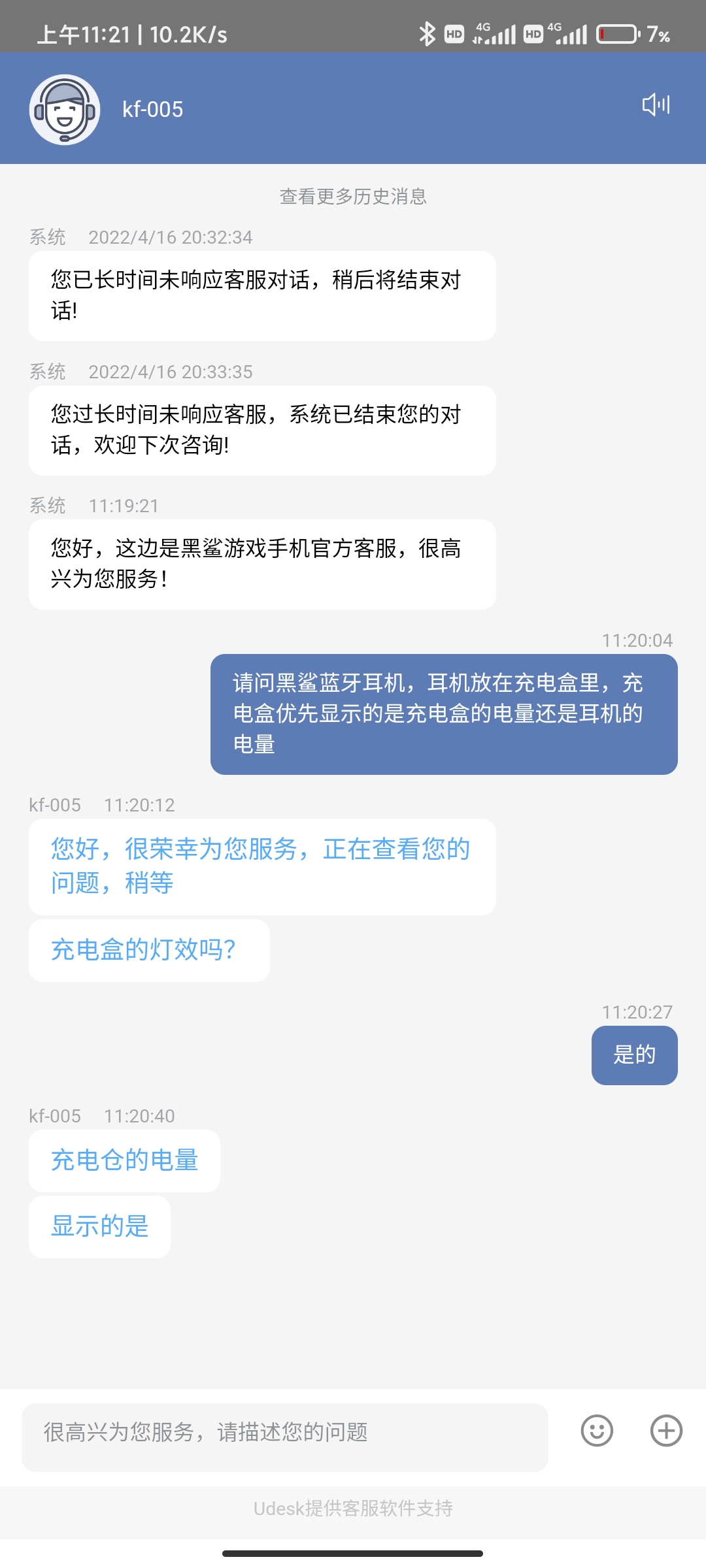Open the plus attachment menu
Viewport: 706px width, 1568px height.
tap(666, 1431)
